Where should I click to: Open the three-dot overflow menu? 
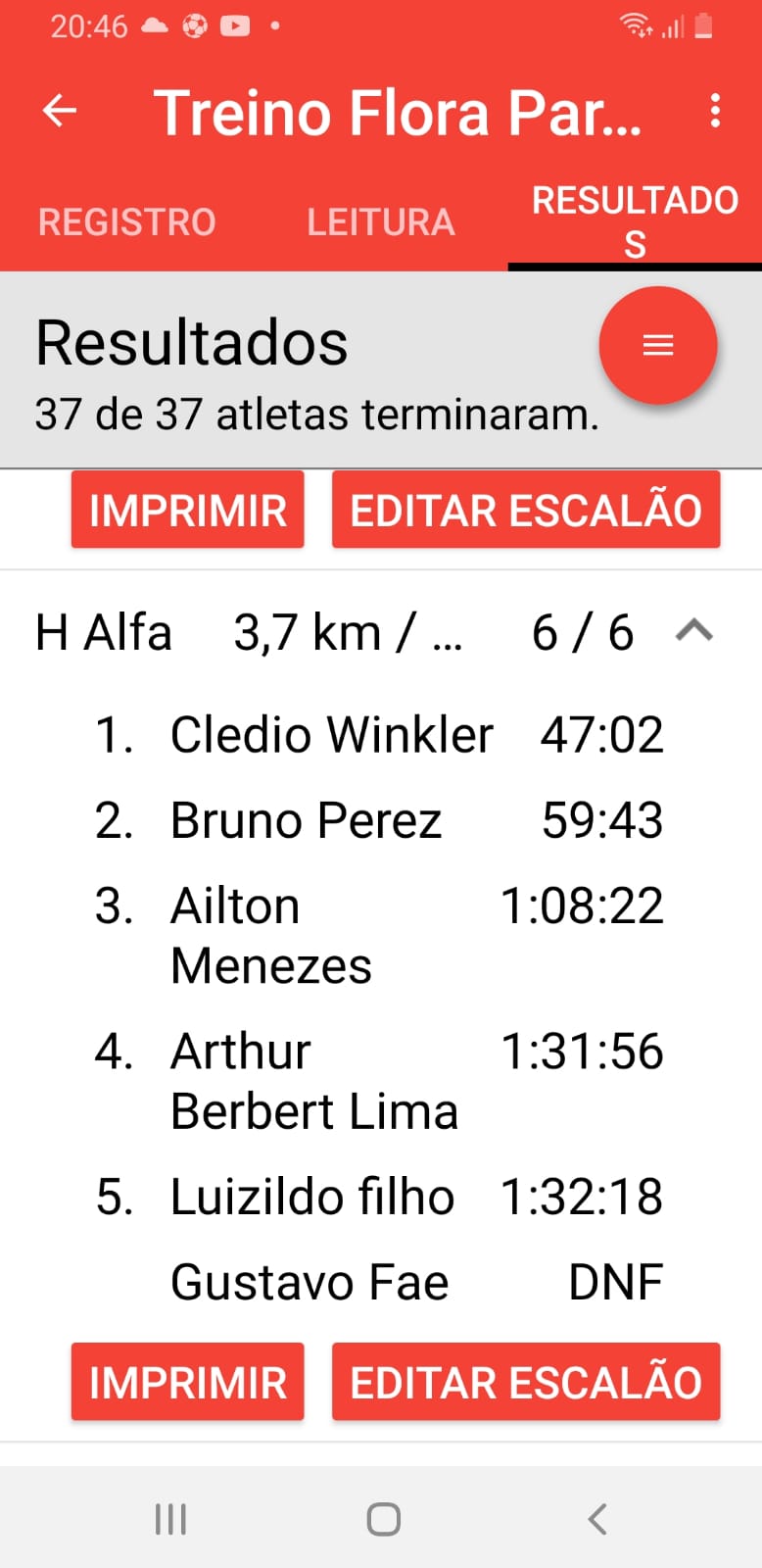715,111
